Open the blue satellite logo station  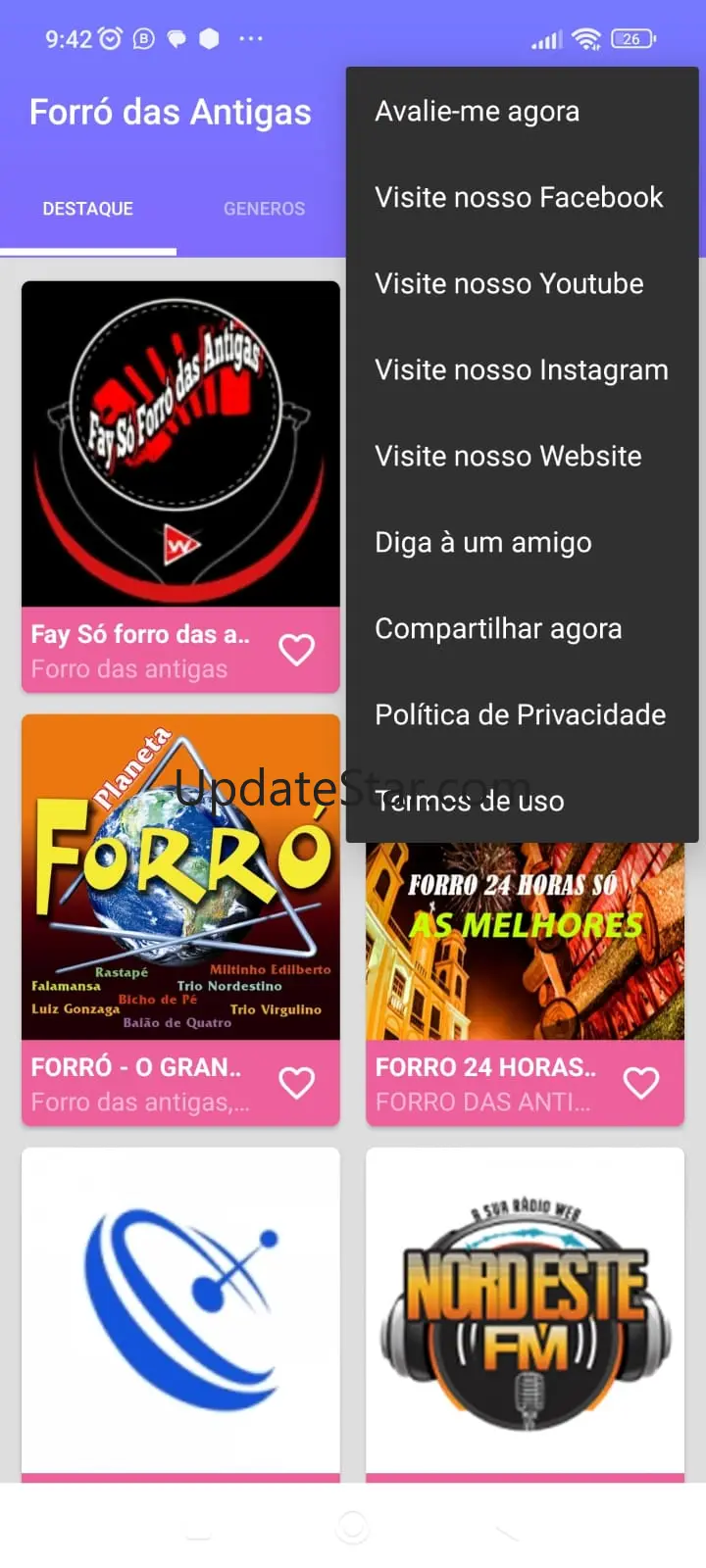[x=180, y=1308]
